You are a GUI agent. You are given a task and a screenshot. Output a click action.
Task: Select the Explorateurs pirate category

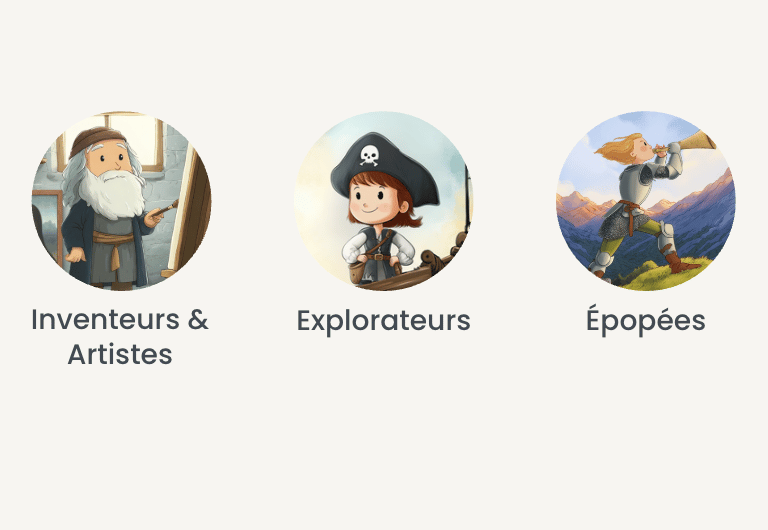[383, 201]
